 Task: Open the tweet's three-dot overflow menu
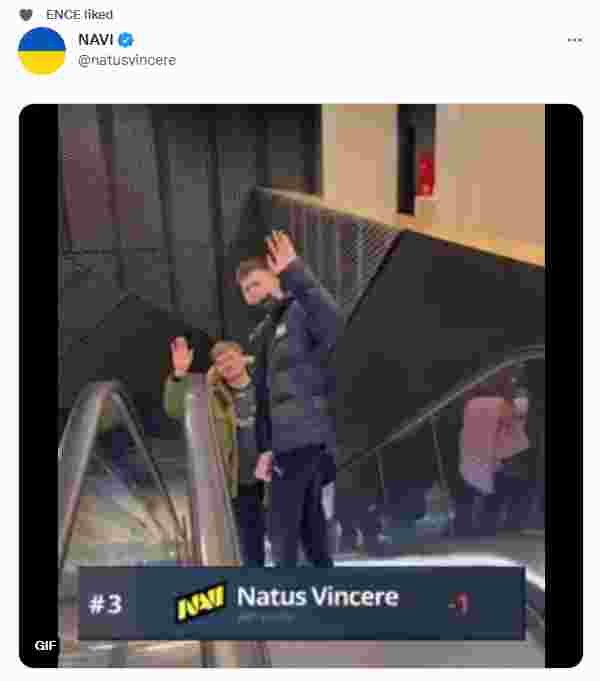click(x=574, y=40)
